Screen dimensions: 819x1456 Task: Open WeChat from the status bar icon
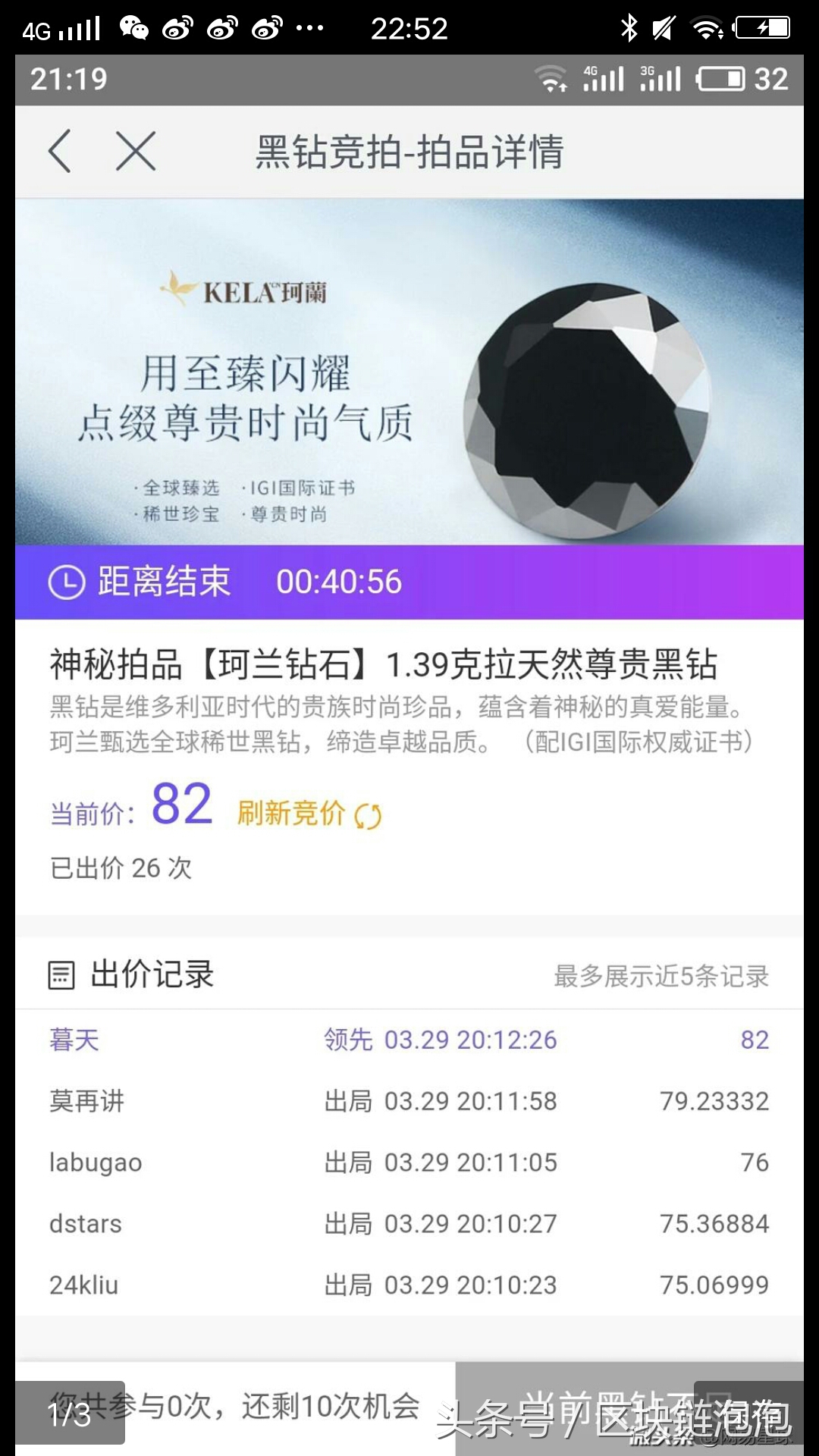133,28
